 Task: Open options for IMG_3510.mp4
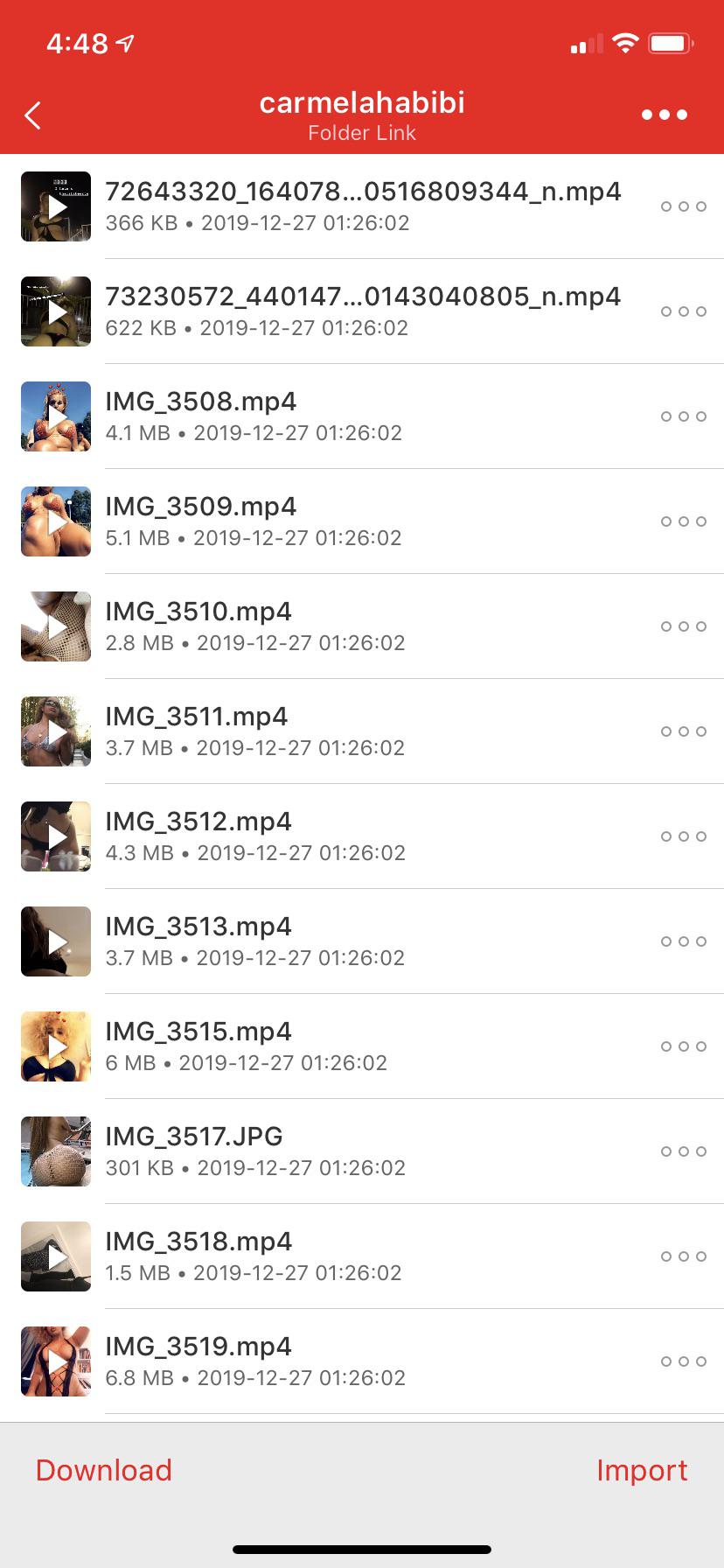coord(683,626)
